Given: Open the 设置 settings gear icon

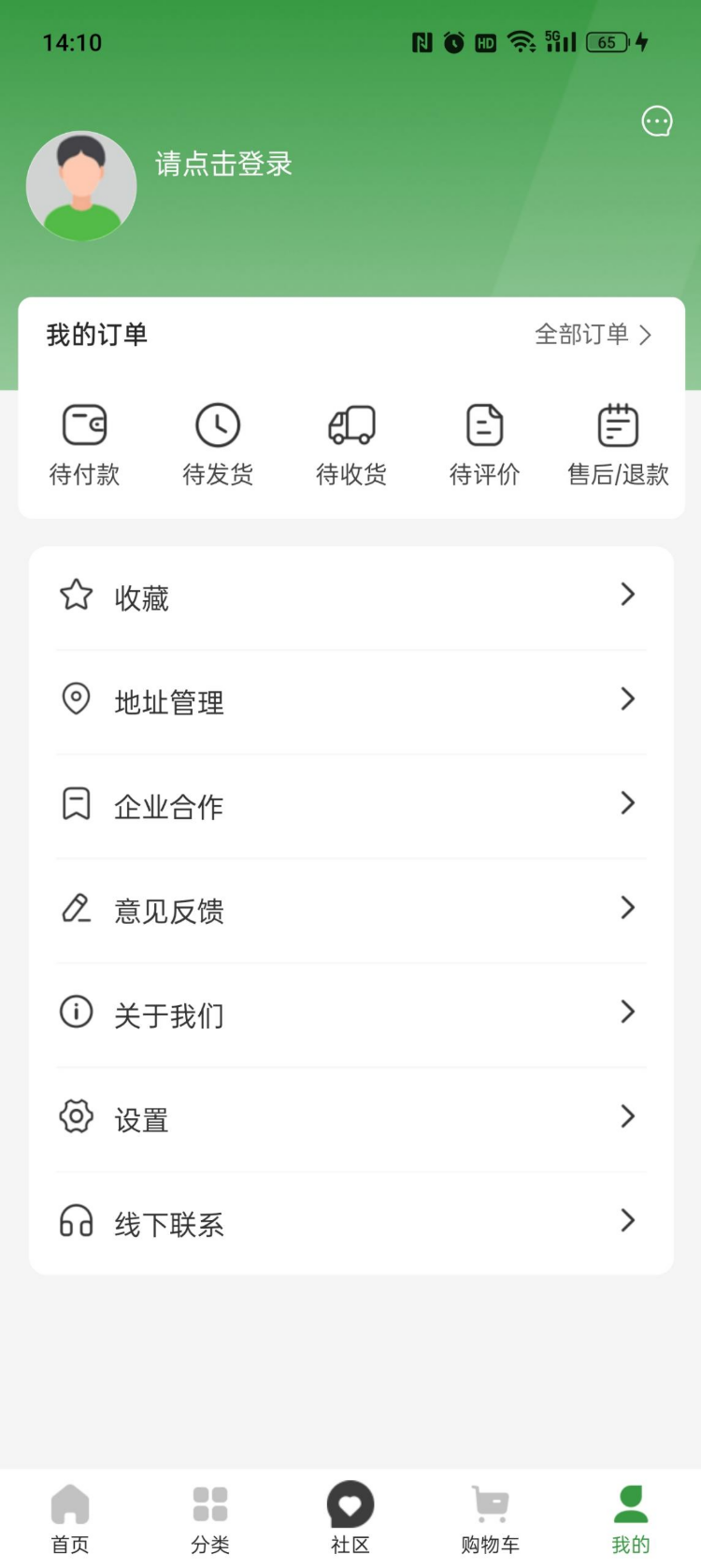Looking at the screenshot, I should coord(76,1116).
